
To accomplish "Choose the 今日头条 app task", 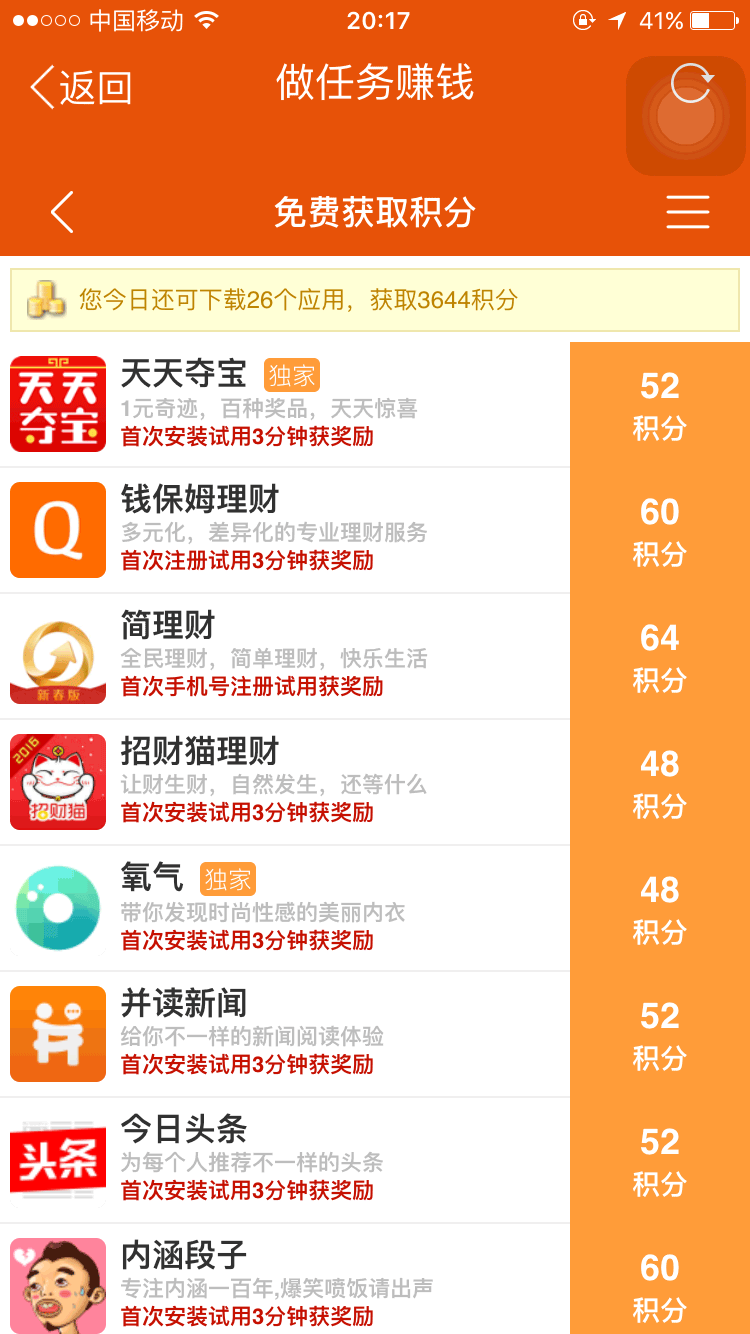I will [290, 1160].
